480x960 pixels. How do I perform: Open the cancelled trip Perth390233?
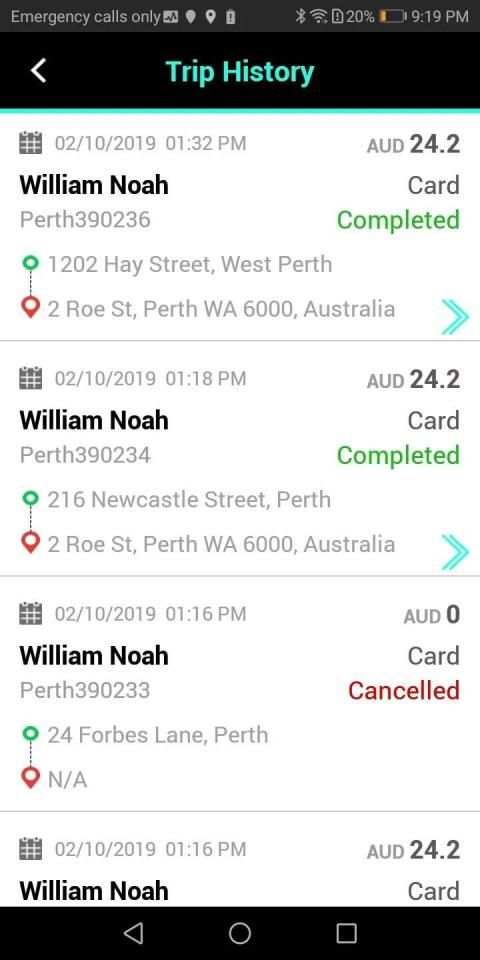(240, 694)
